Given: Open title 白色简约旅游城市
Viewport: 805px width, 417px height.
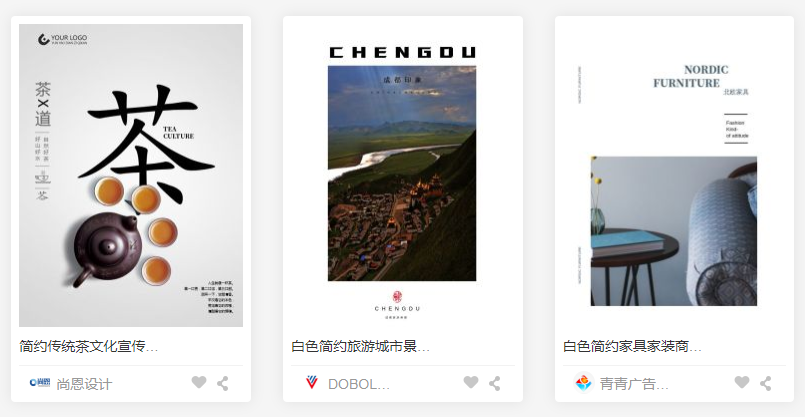Looking at the screenshot, I should (x=360, y=347).
